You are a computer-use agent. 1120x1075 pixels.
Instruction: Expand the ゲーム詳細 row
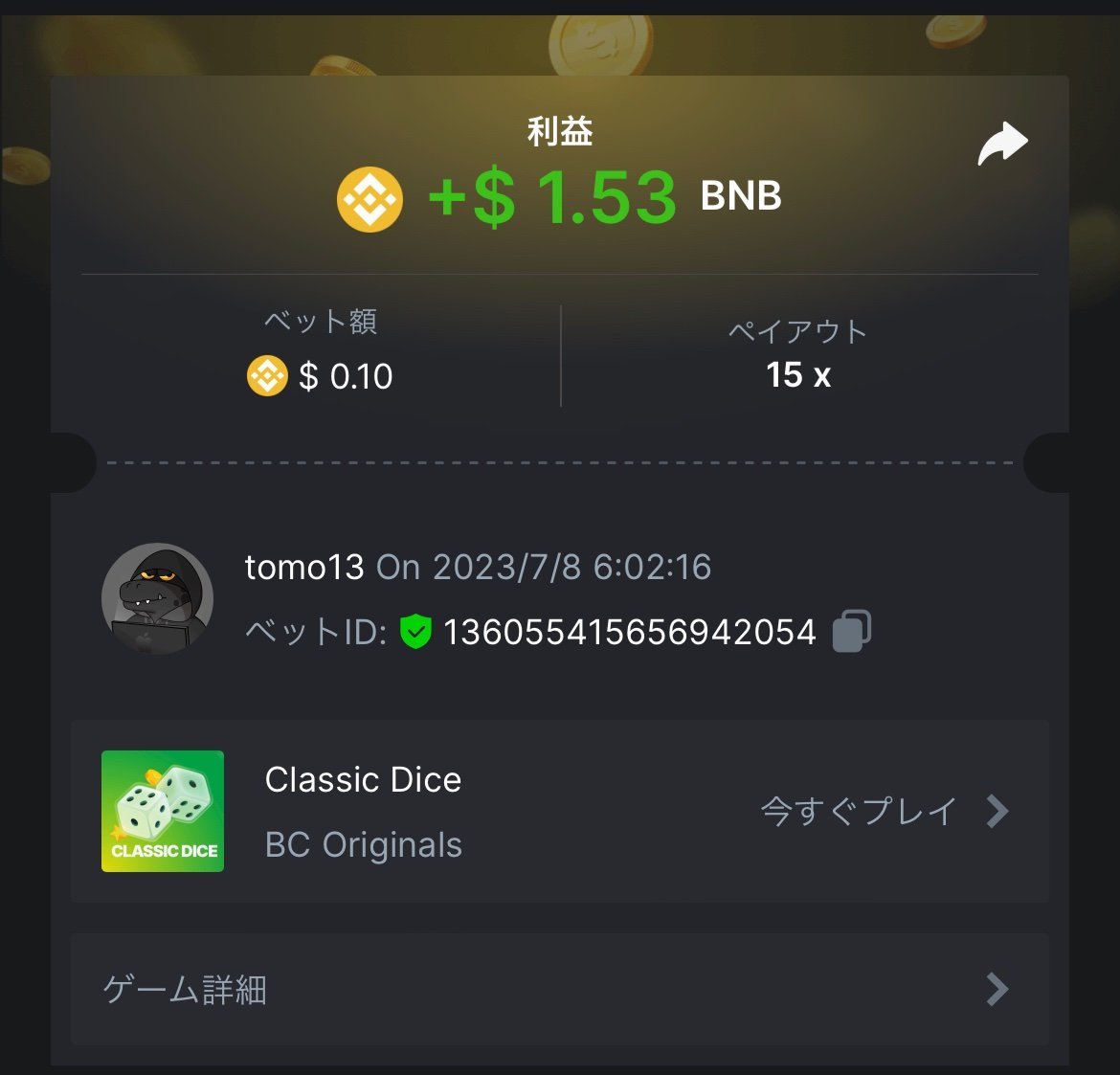559,989
